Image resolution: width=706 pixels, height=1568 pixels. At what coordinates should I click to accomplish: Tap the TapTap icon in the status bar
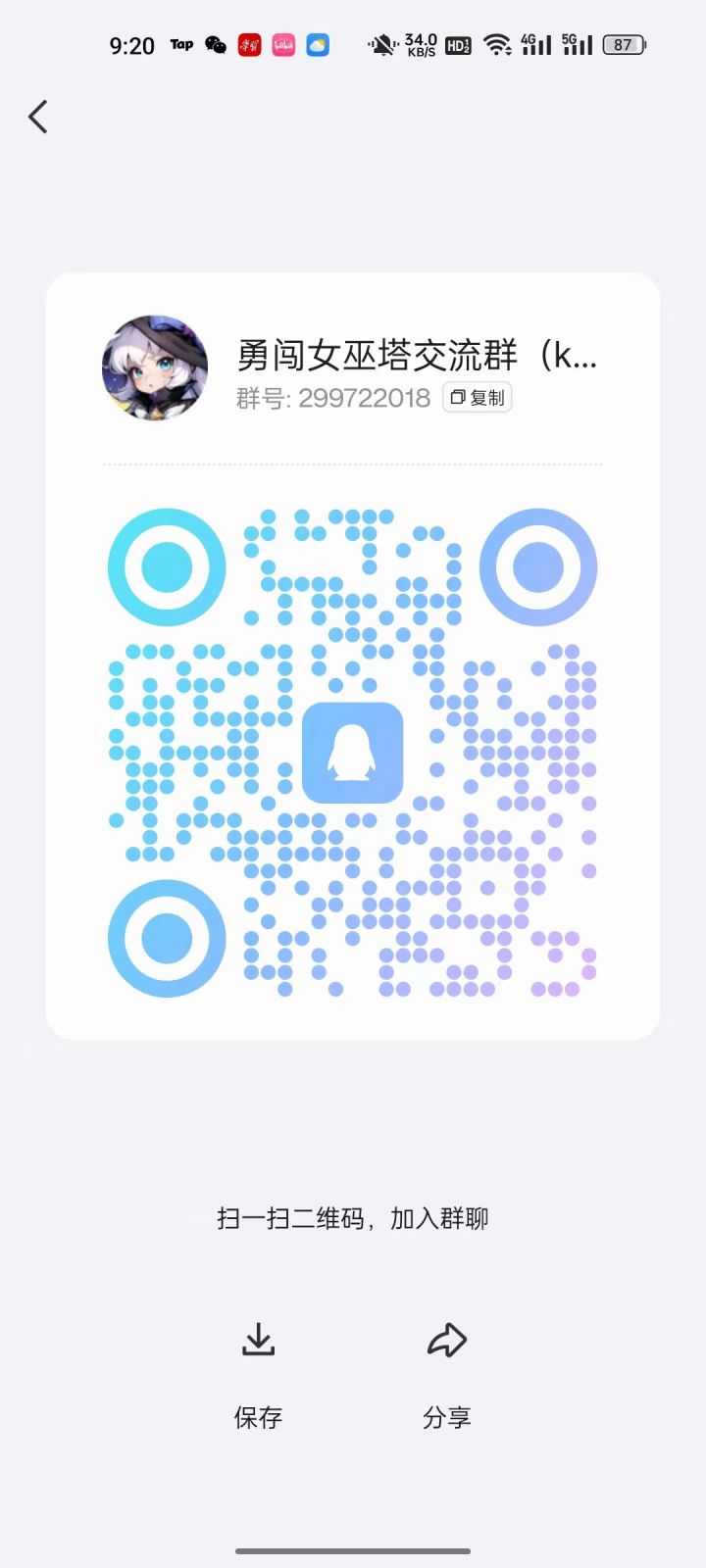(180, 44)
